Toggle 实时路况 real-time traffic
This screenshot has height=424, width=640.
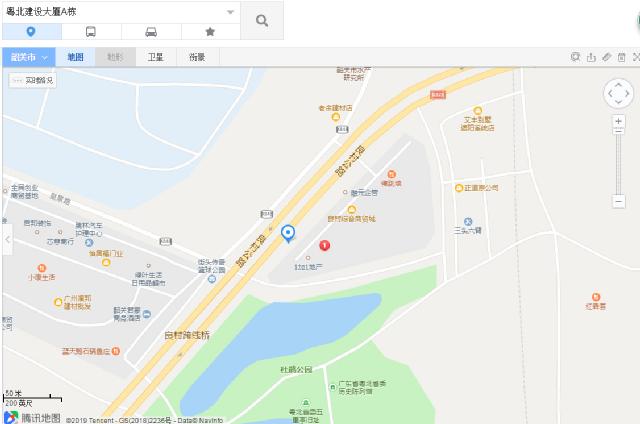tap(33, 80)
